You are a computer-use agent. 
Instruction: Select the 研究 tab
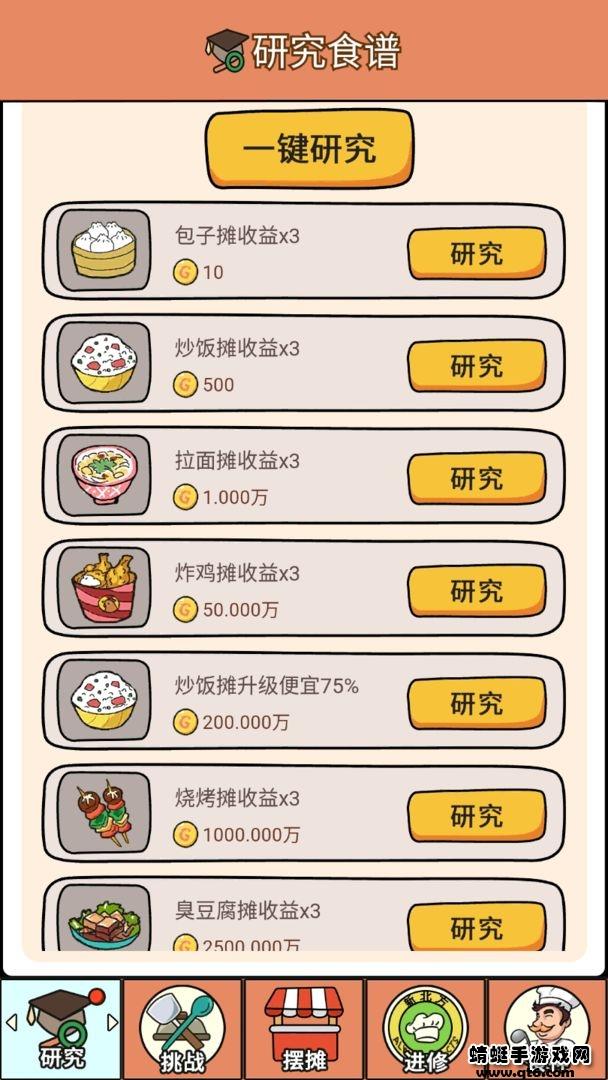click(x=61, y=1029)
